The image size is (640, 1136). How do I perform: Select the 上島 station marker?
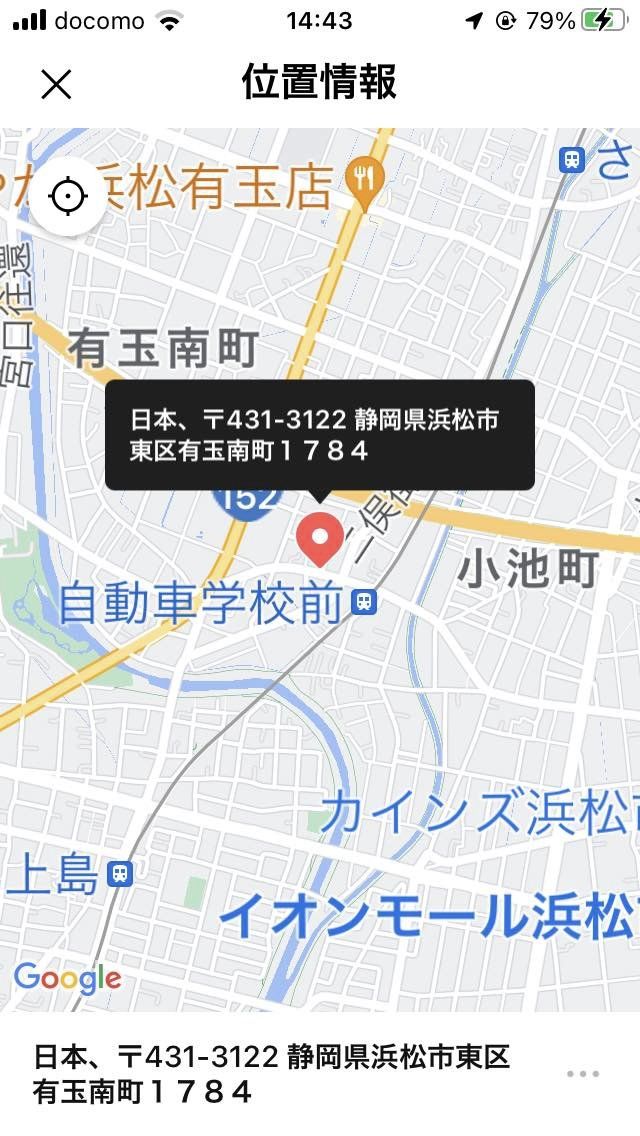click(x=120, y=873)
